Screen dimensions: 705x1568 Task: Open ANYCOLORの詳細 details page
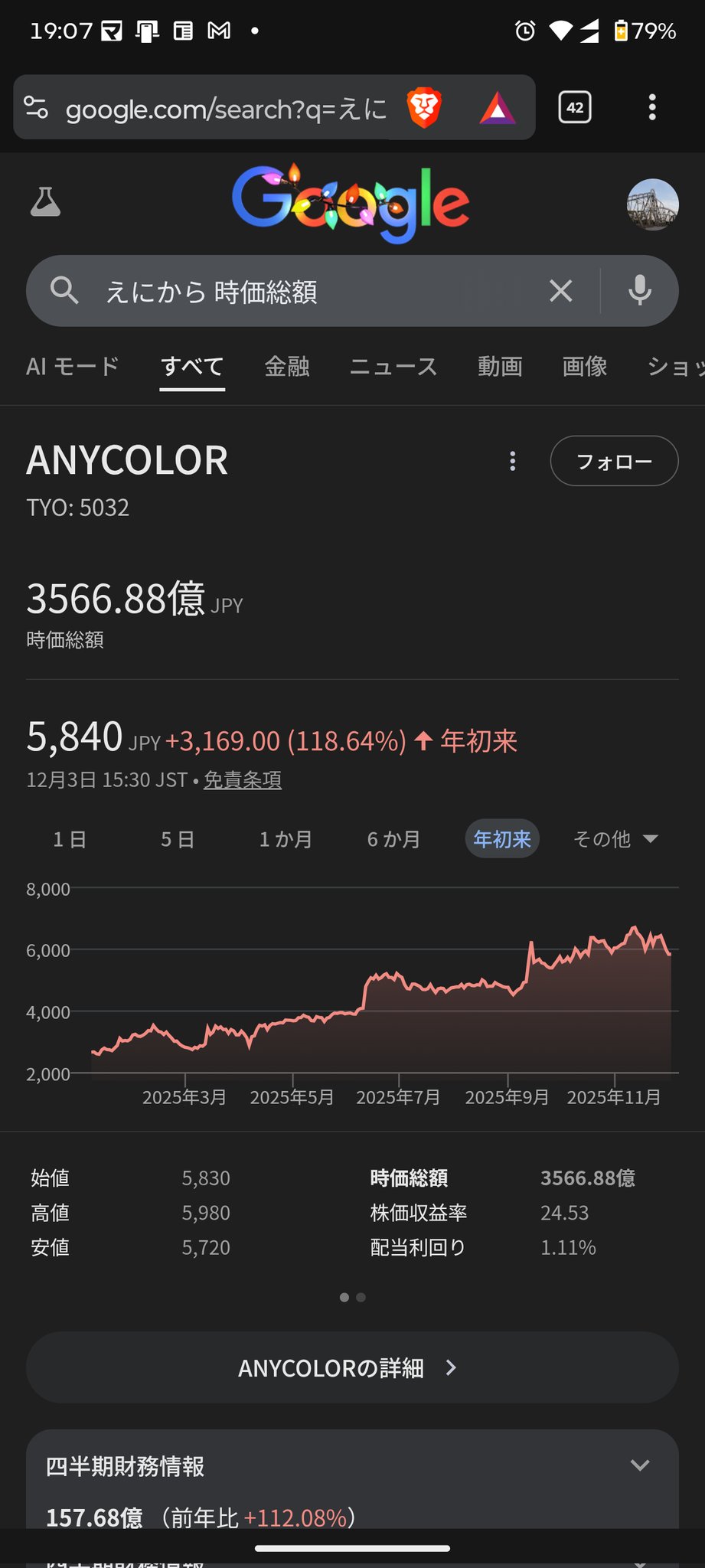[352, 1367]
